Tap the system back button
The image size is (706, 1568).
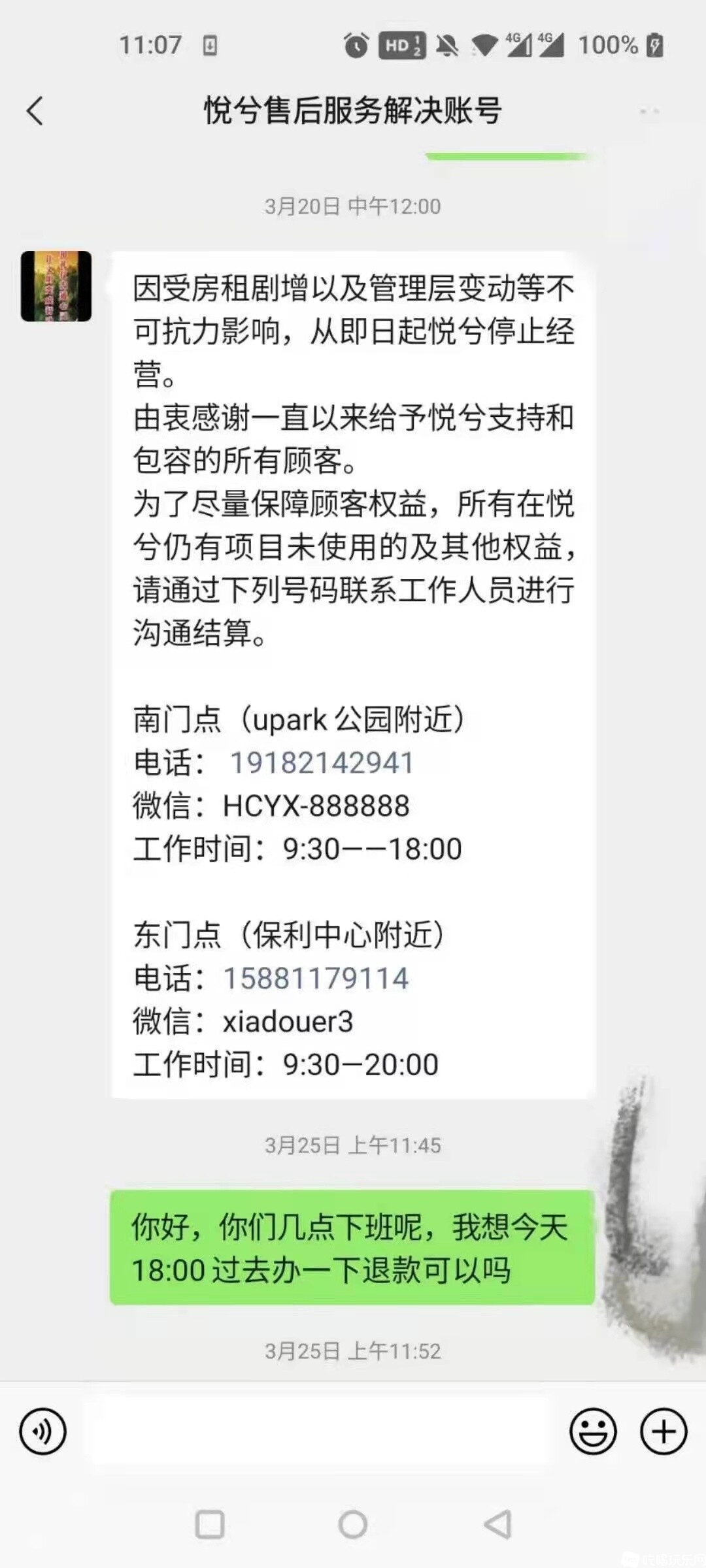point(497,1525)
